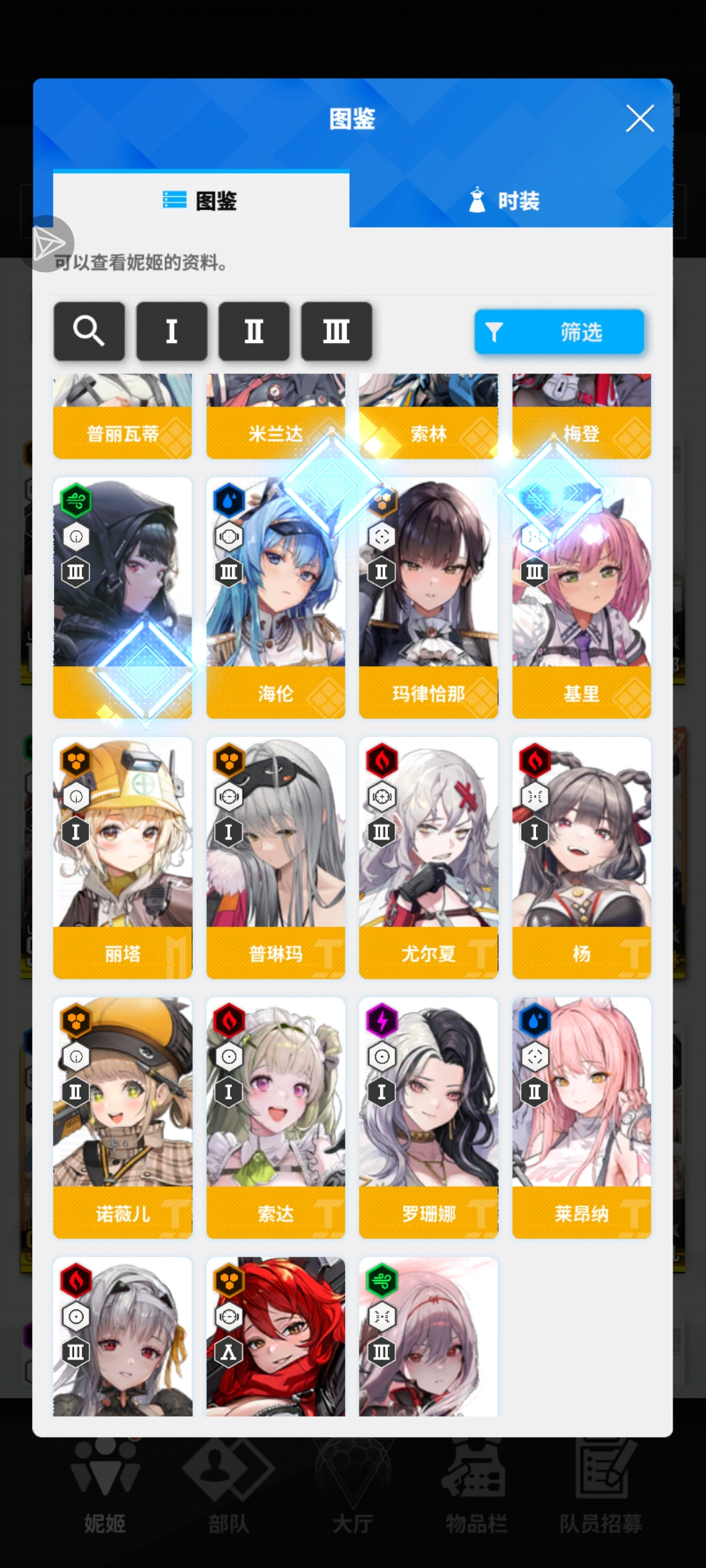Open 诺薇儿 character card
Viewport: 706px width, 1568px height.
click(122, 1117)
